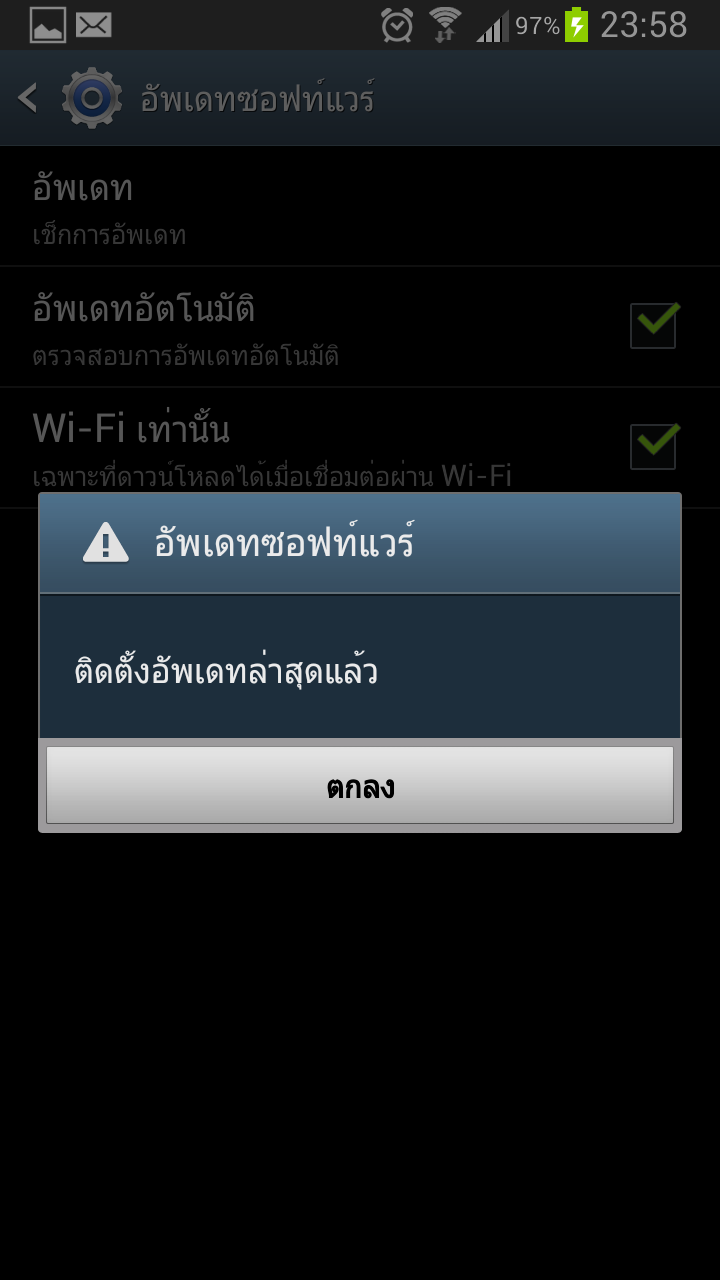This screenshot has width=720, height=1280.
Task: Confirm the dialog with the ตกลง button
Action: [x=360, y=786]
